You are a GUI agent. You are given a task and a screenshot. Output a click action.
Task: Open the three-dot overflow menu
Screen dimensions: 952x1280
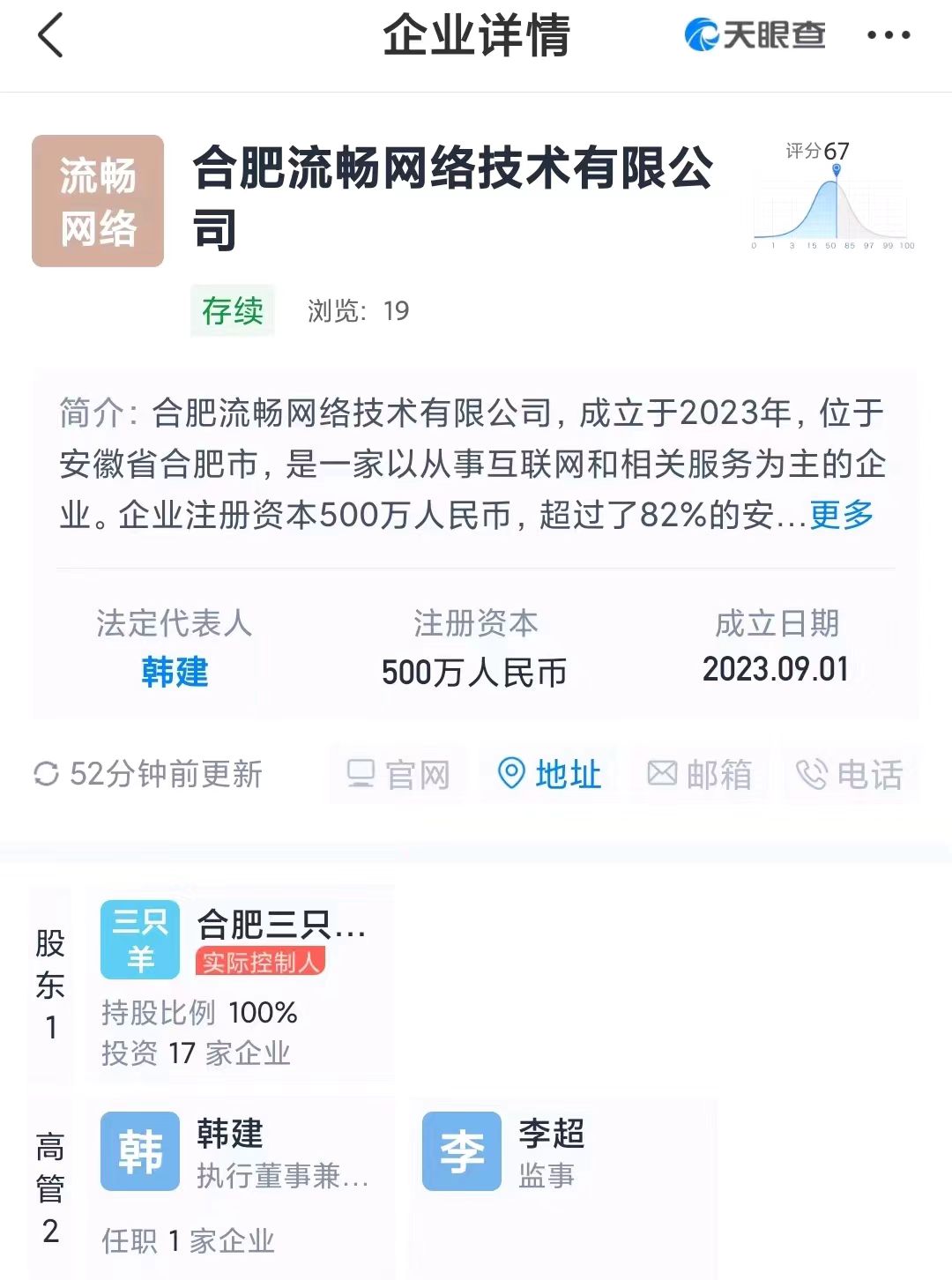pos(888,36)
